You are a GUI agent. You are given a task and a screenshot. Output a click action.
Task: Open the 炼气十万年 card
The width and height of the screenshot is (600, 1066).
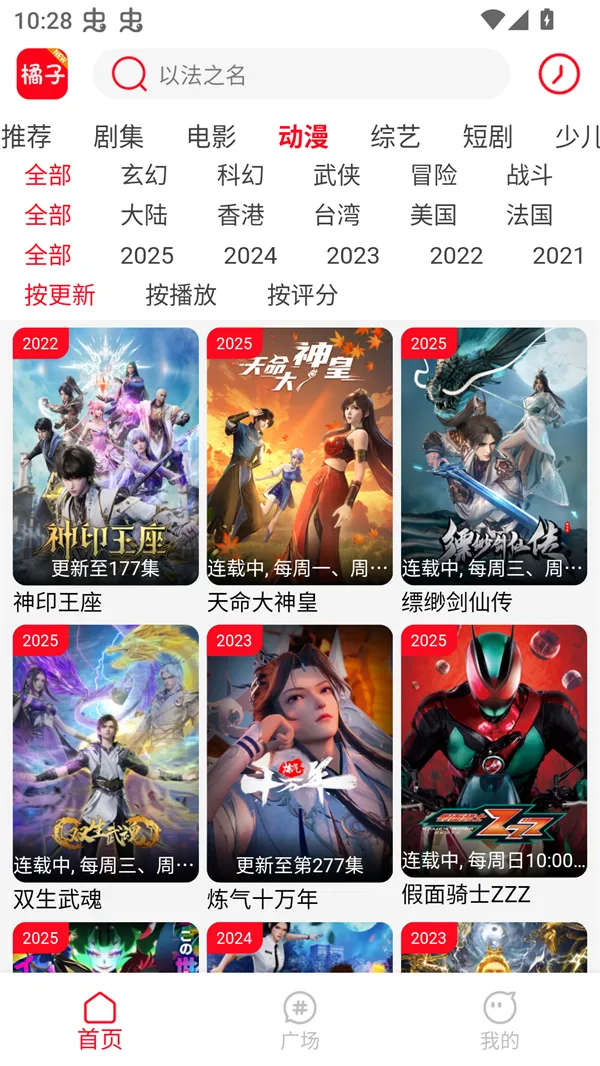pyautogui.click(x=300, y=753)
